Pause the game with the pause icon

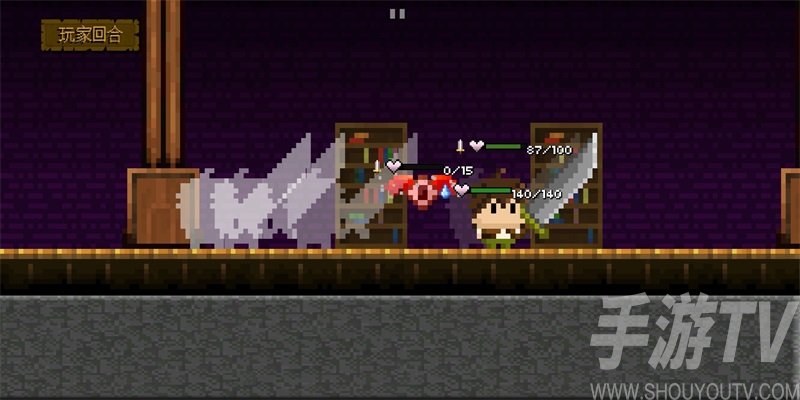point(398,13)
